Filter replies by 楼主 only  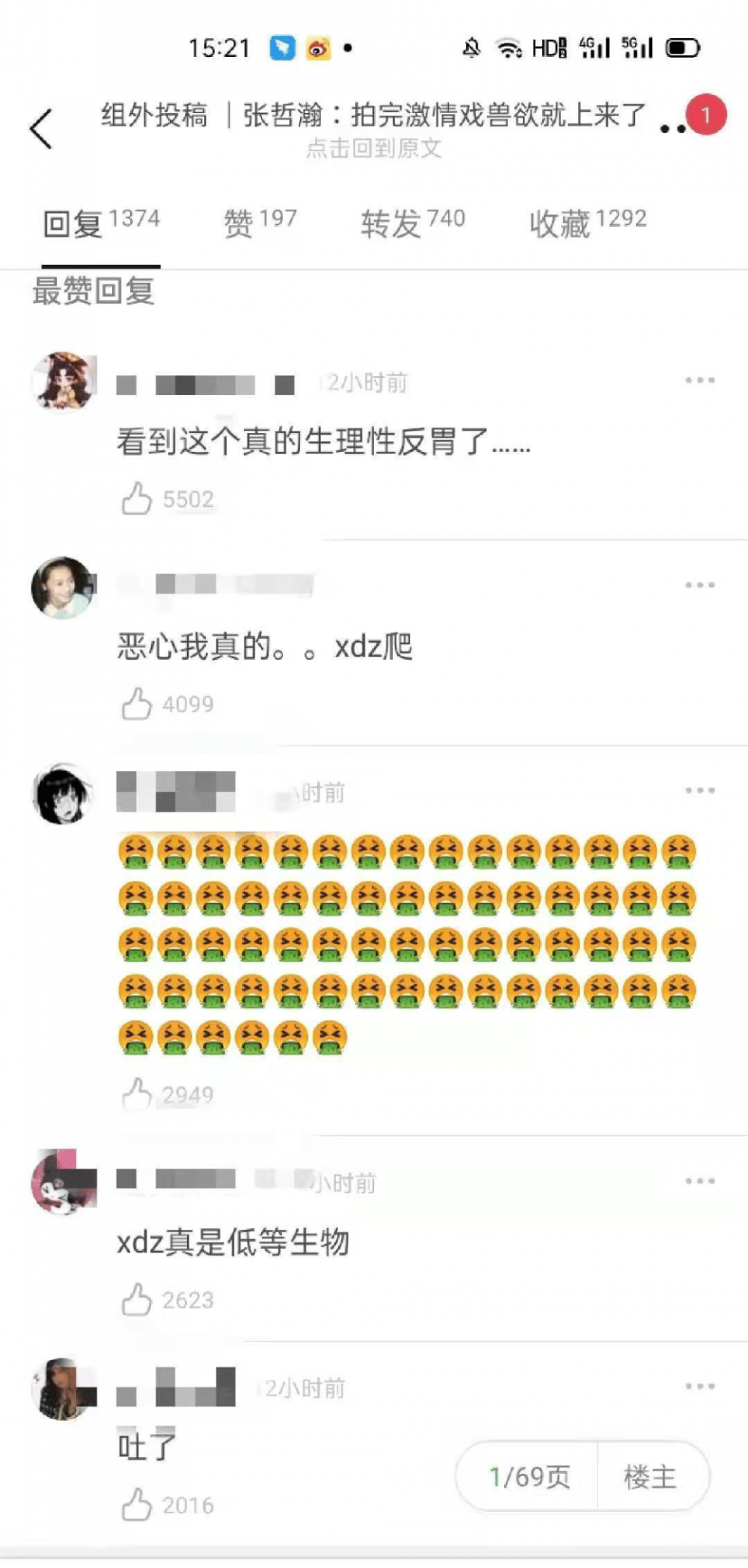pos(651,1476)
